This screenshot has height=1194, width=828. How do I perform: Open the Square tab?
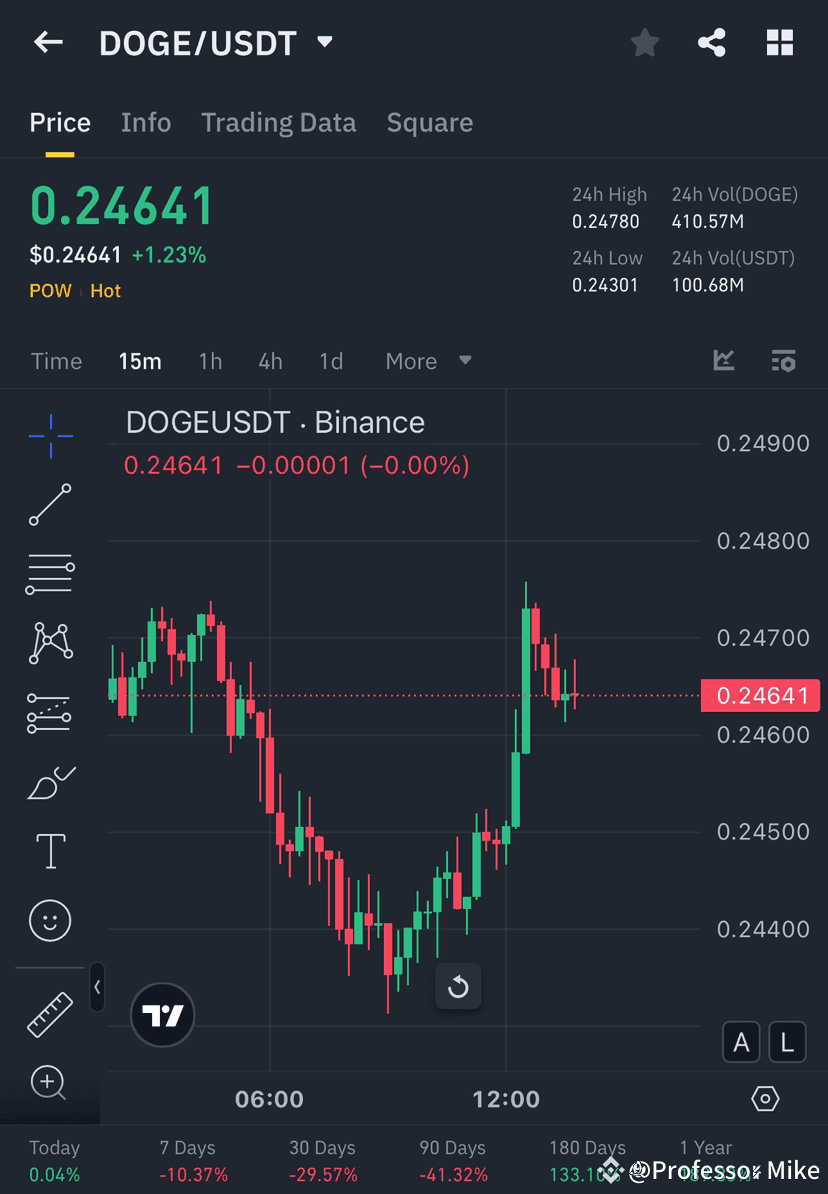[429, 122]
